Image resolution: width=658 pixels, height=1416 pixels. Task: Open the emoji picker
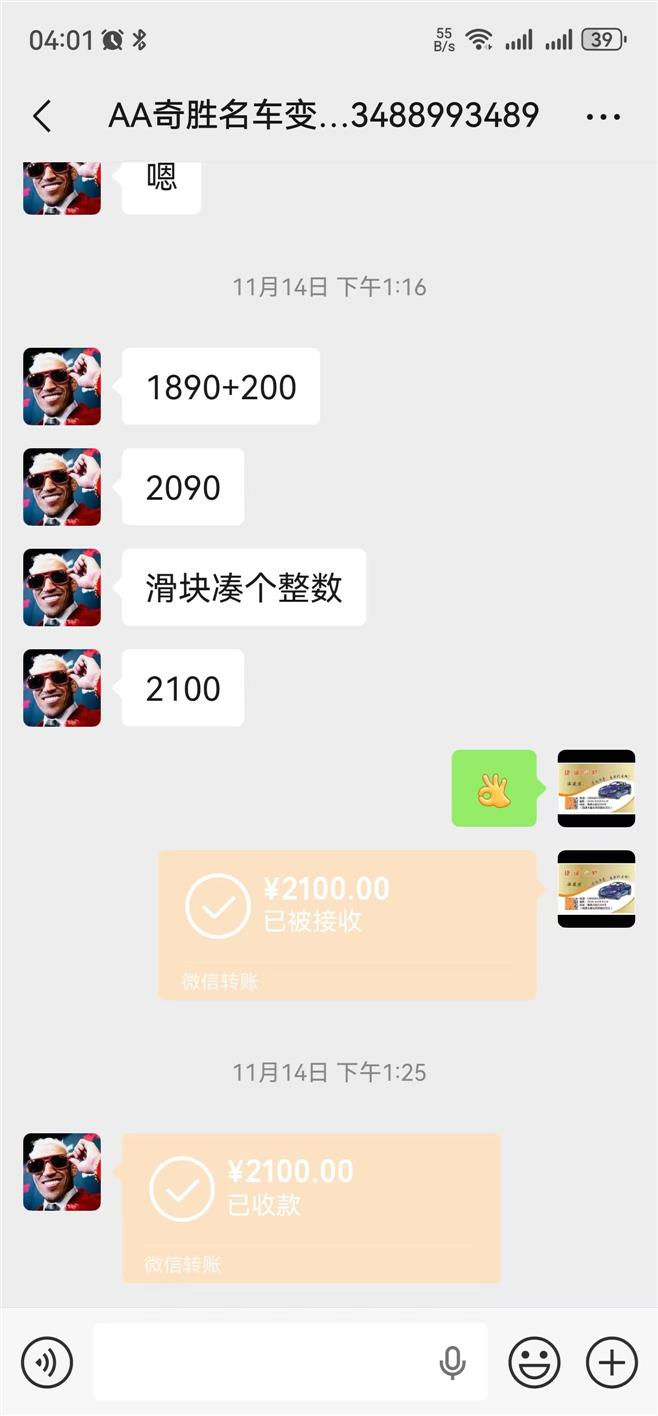click(x=534, y=1362)
